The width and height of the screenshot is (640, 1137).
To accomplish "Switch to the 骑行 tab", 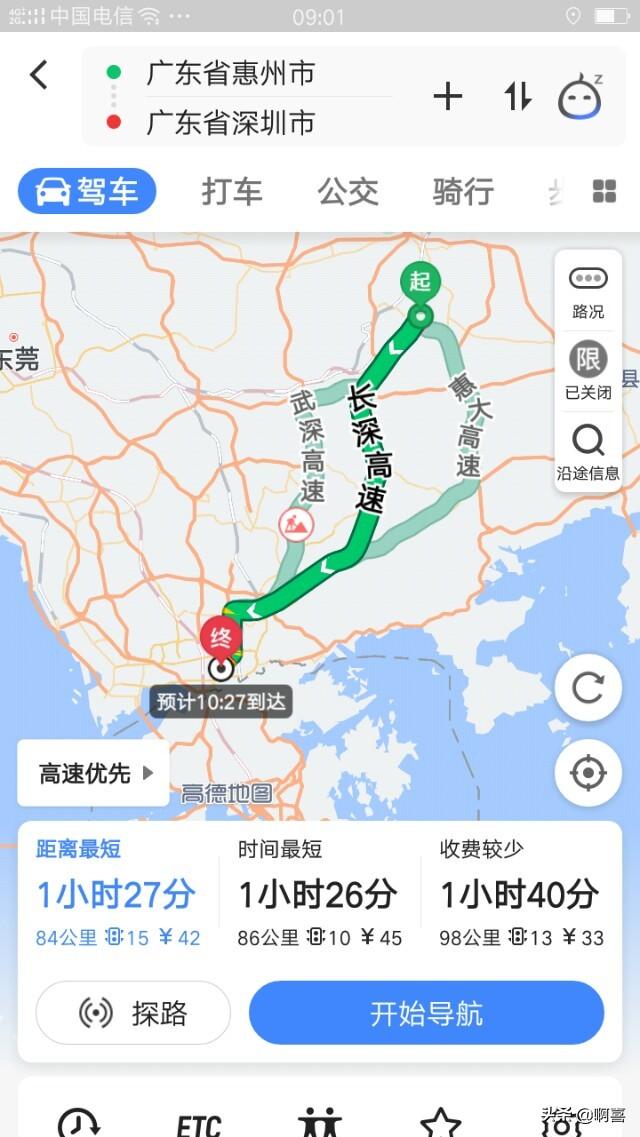I will 463,192.
